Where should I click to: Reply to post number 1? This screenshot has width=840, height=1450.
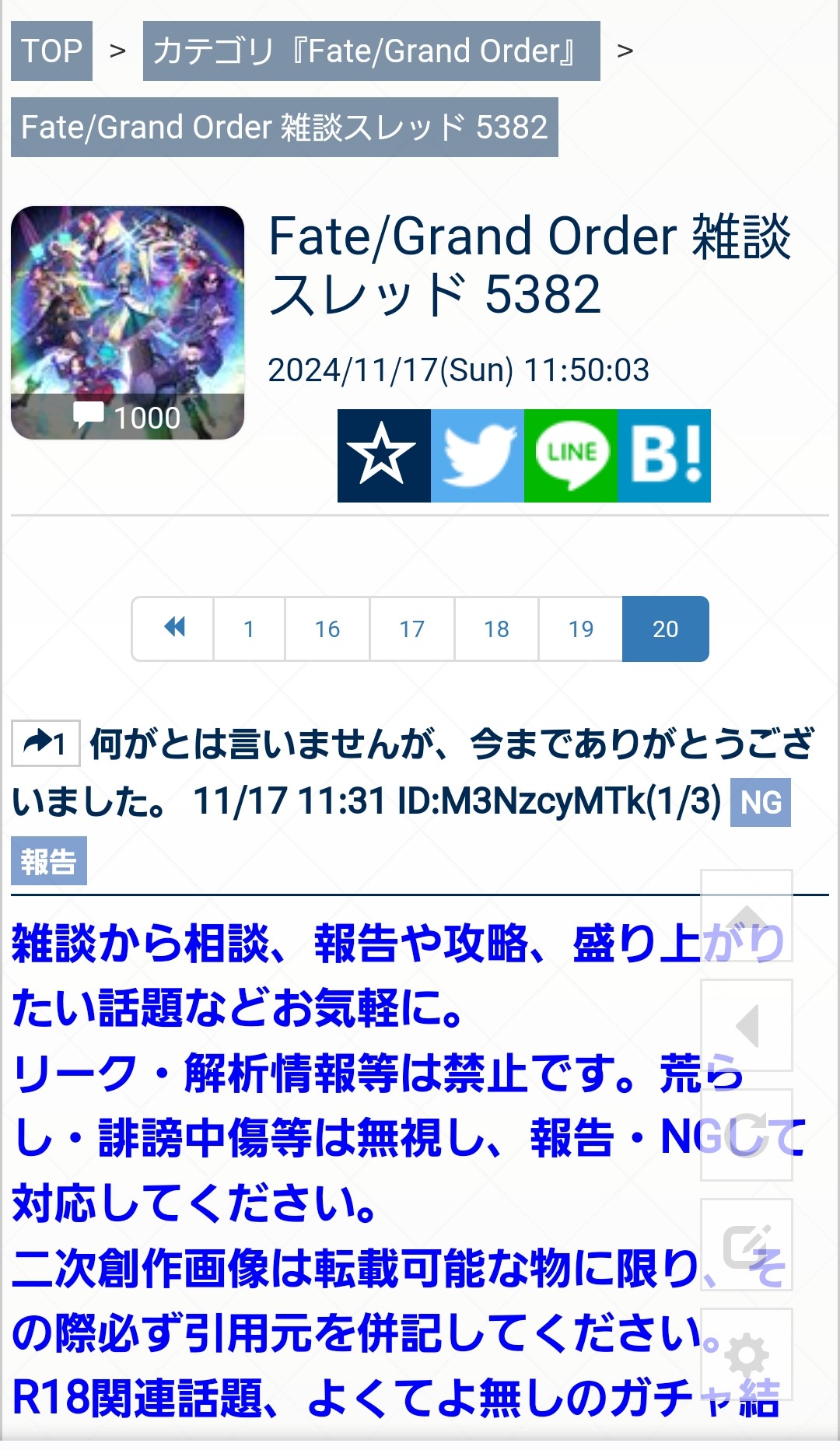coord(45,744)
